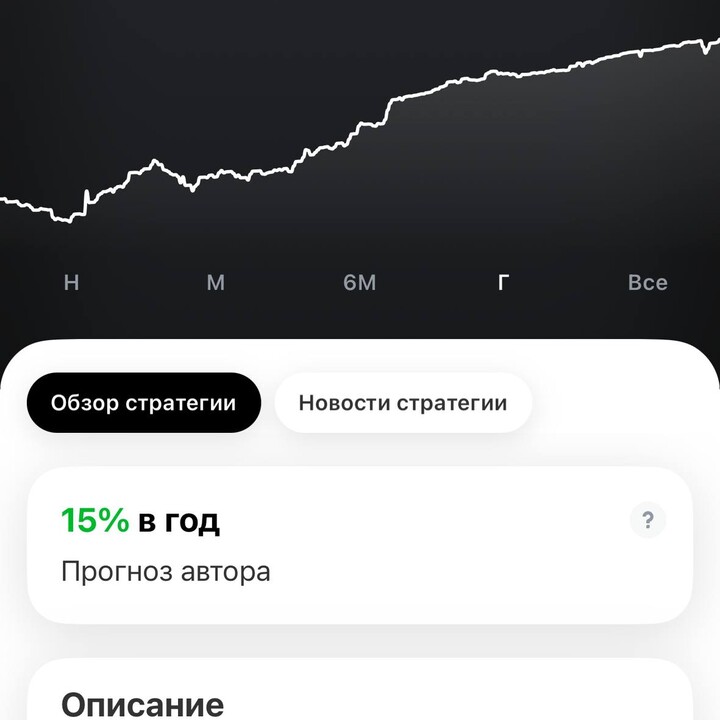Switch to Новости стратегии tab

pos(403,403)
